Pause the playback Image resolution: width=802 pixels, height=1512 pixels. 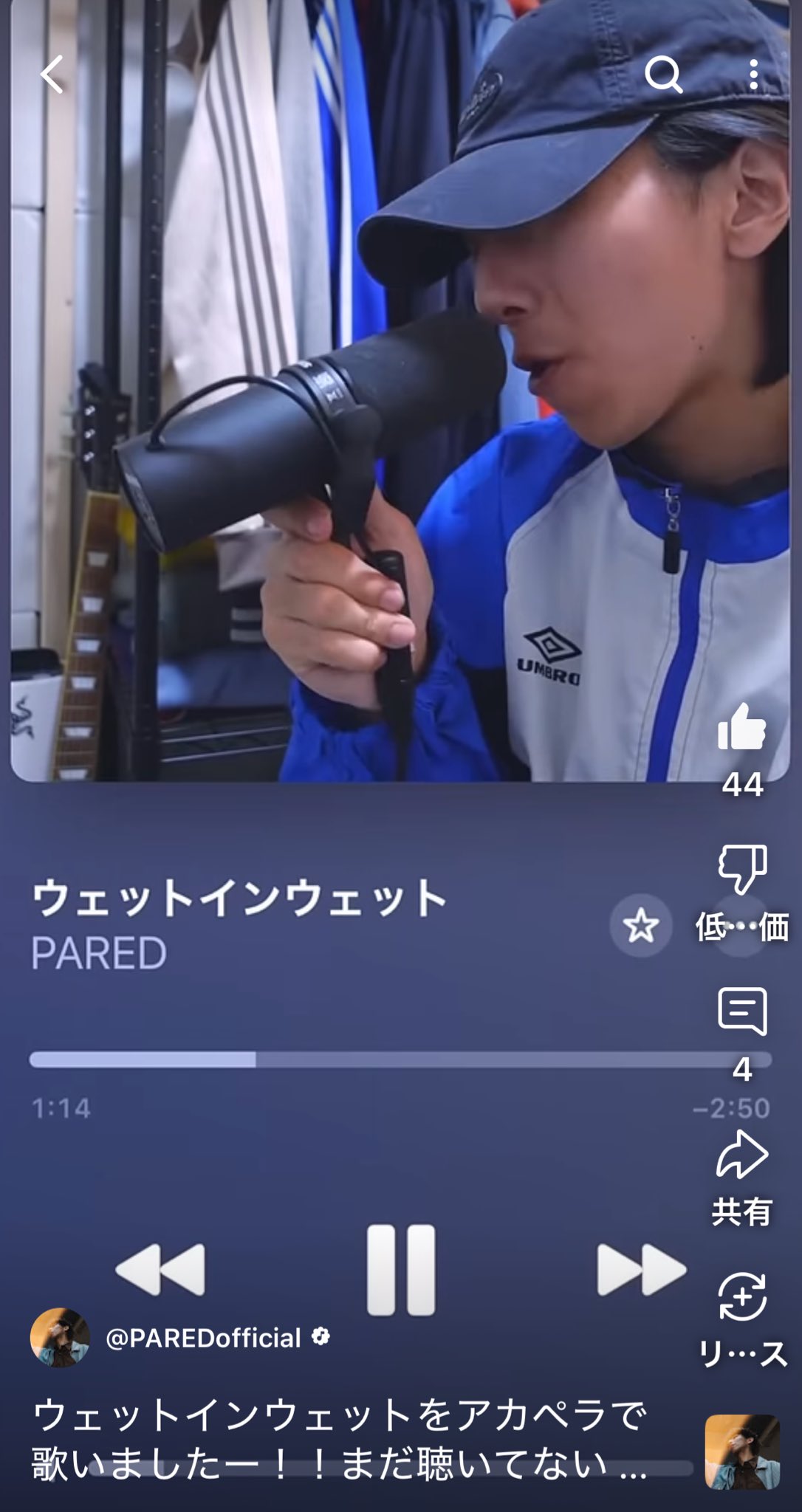(401, 1270)
